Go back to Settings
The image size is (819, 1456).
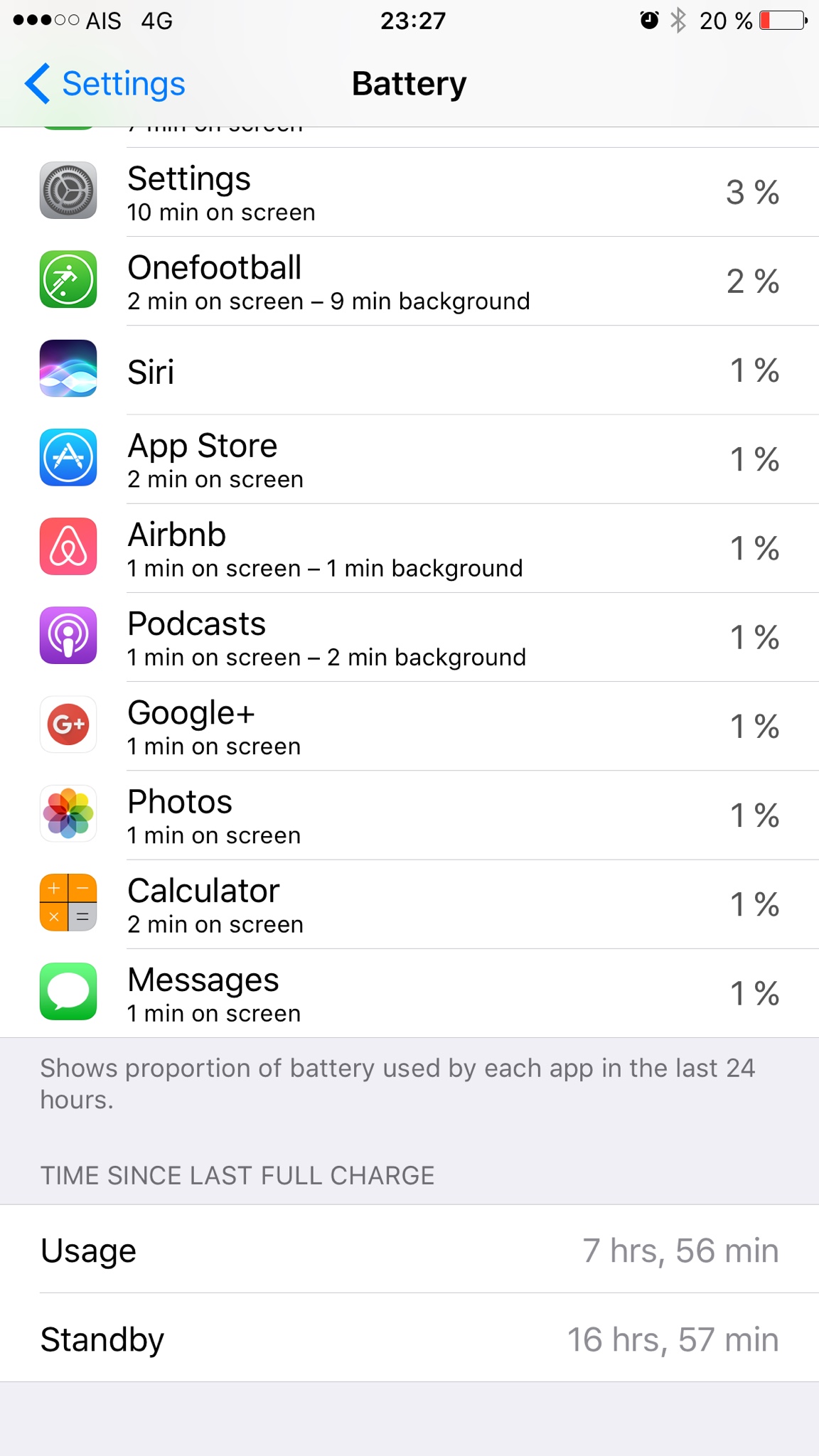tap(105, 84)
